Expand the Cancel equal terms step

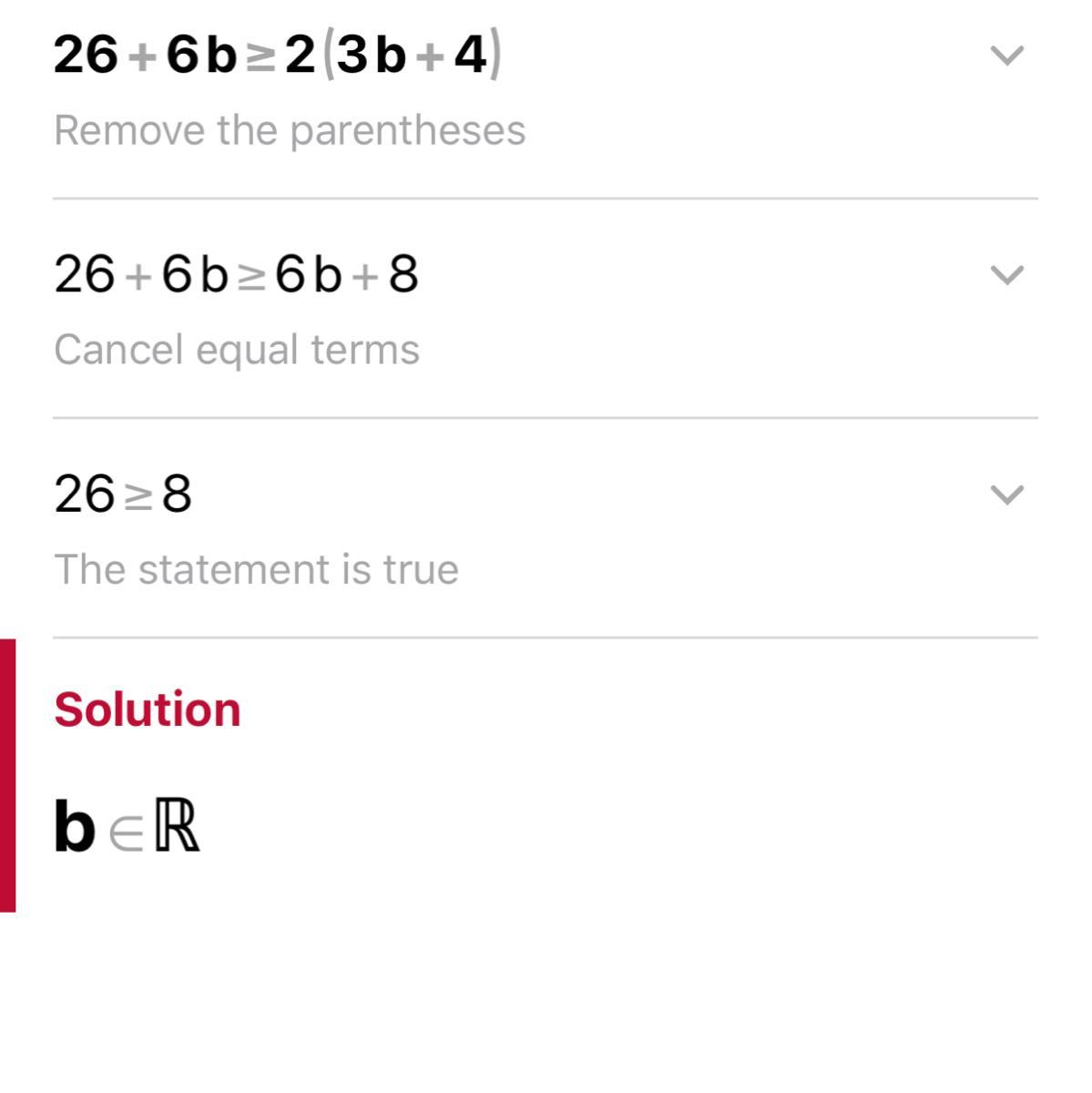(1006, 275)
